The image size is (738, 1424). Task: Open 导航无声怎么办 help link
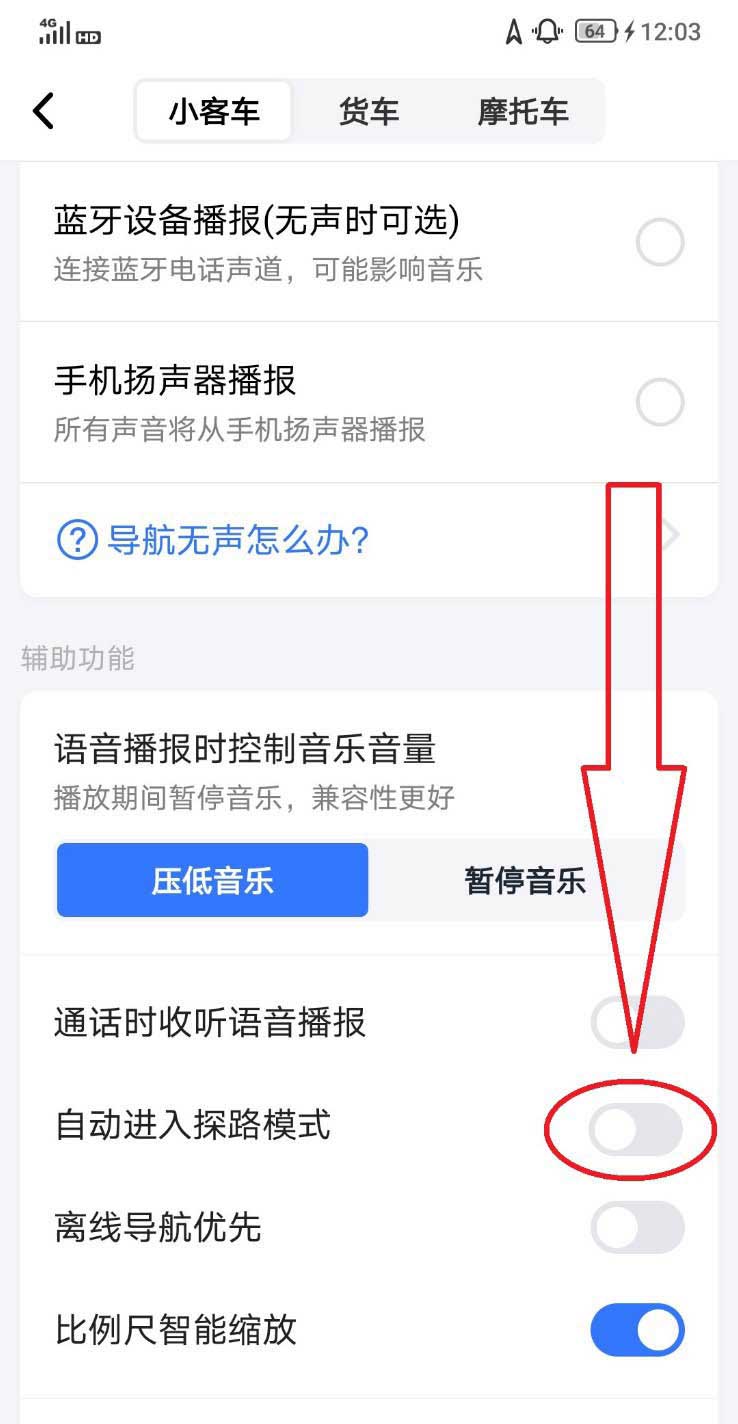click(x=238, y=541)
